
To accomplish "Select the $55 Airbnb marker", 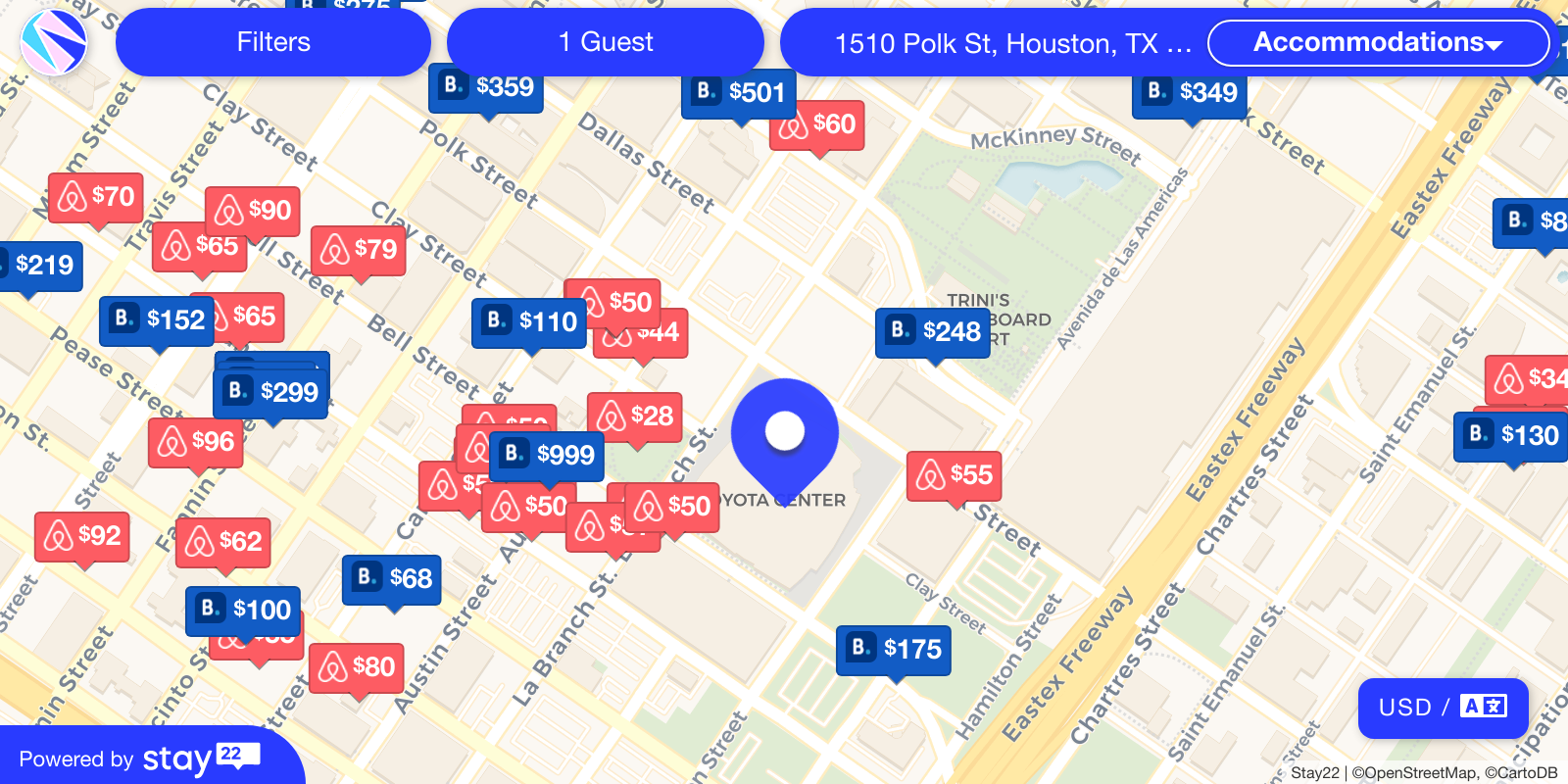I will click(954, 475).
